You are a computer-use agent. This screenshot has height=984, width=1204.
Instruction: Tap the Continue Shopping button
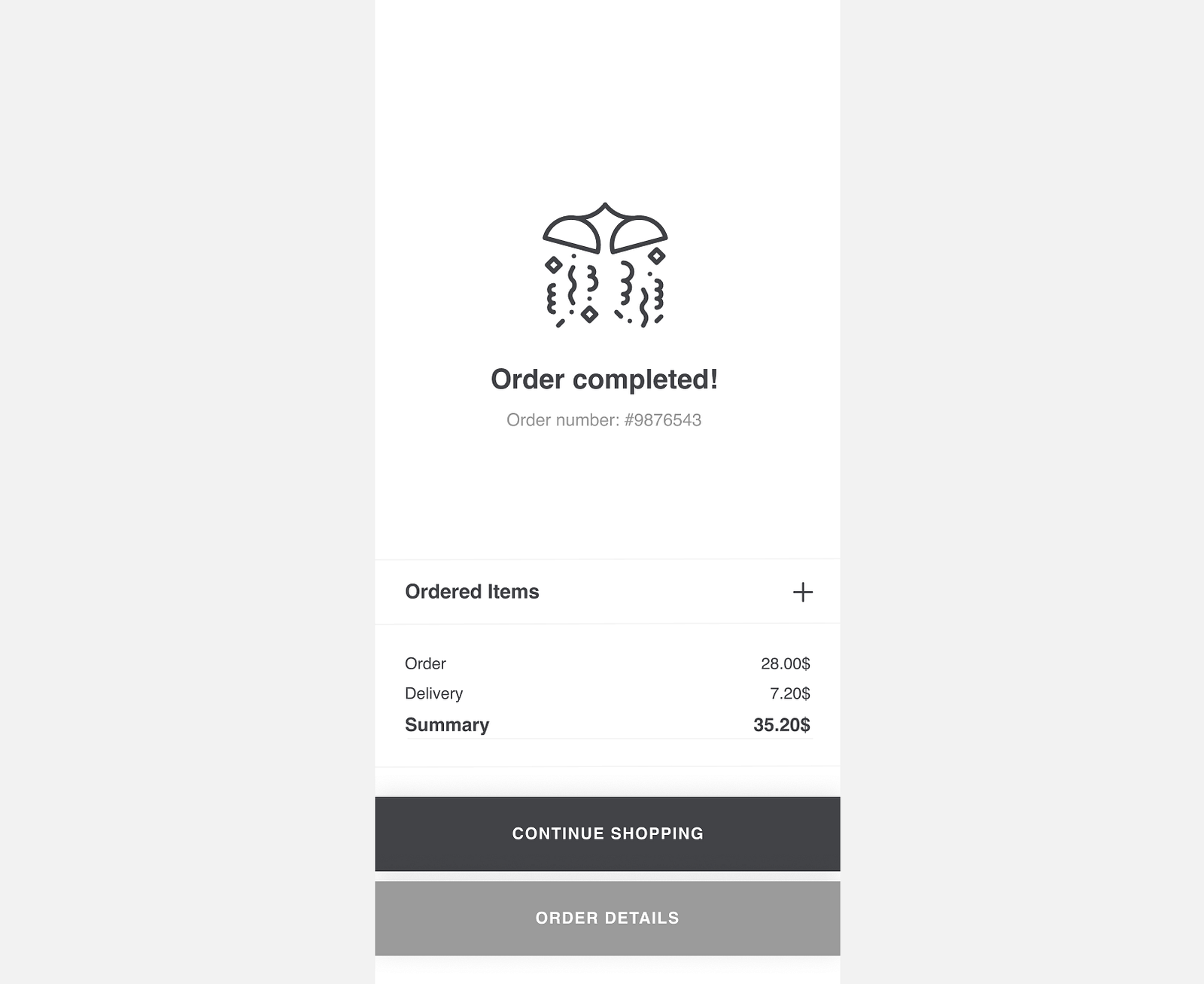click(607, 833)
